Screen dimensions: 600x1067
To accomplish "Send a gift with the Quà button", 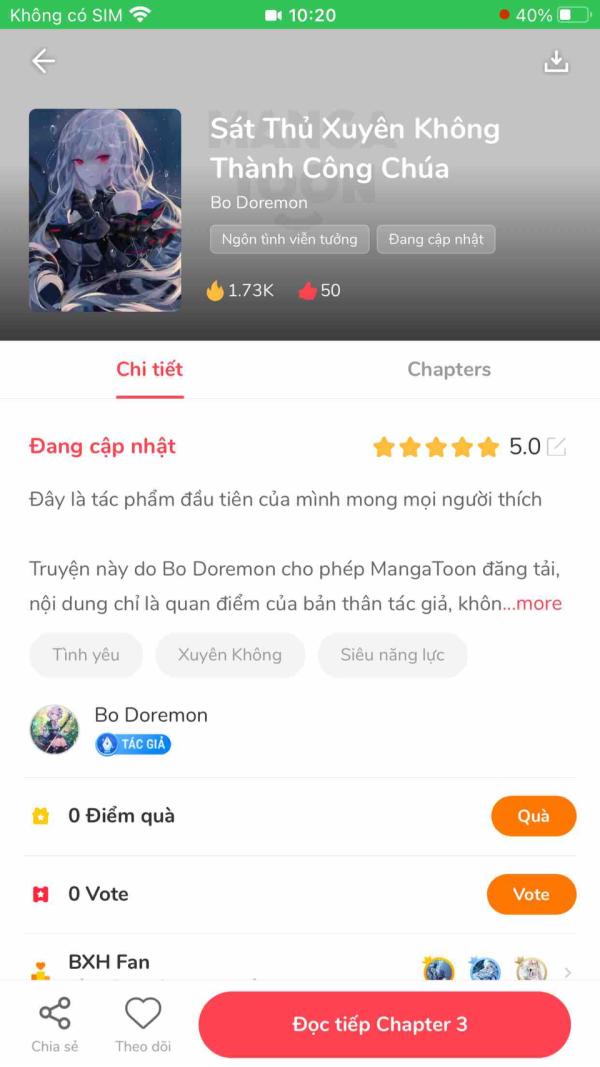I will click(533, 816).
